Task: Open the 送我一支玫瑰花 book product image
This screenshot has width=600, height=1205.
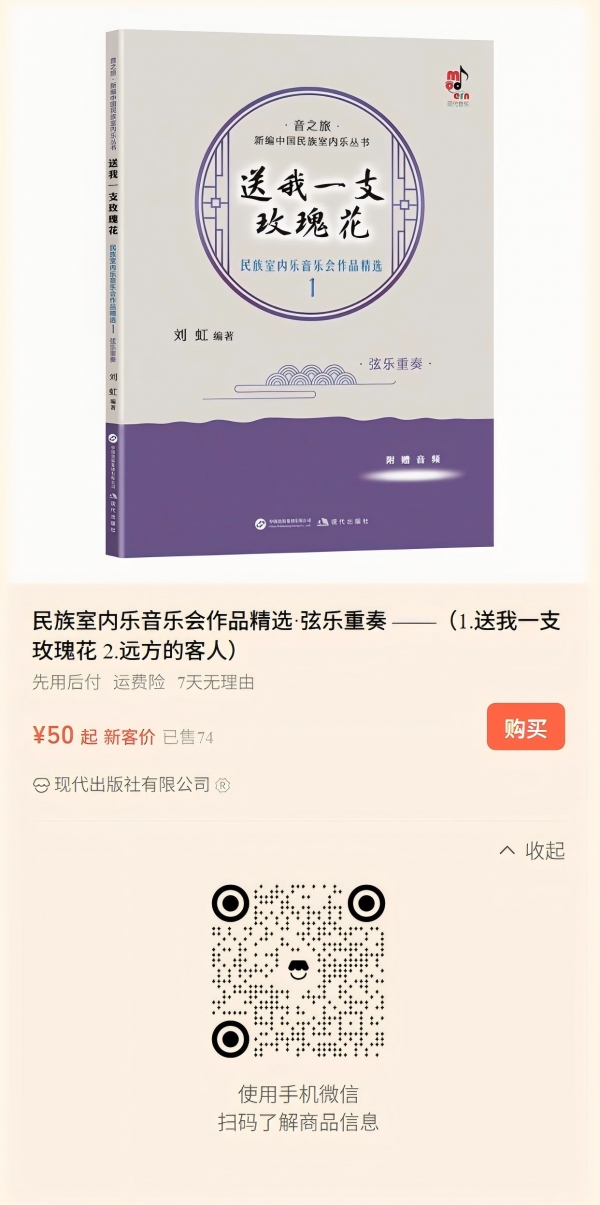Action: pyautogui.click(x=299, y=293)
